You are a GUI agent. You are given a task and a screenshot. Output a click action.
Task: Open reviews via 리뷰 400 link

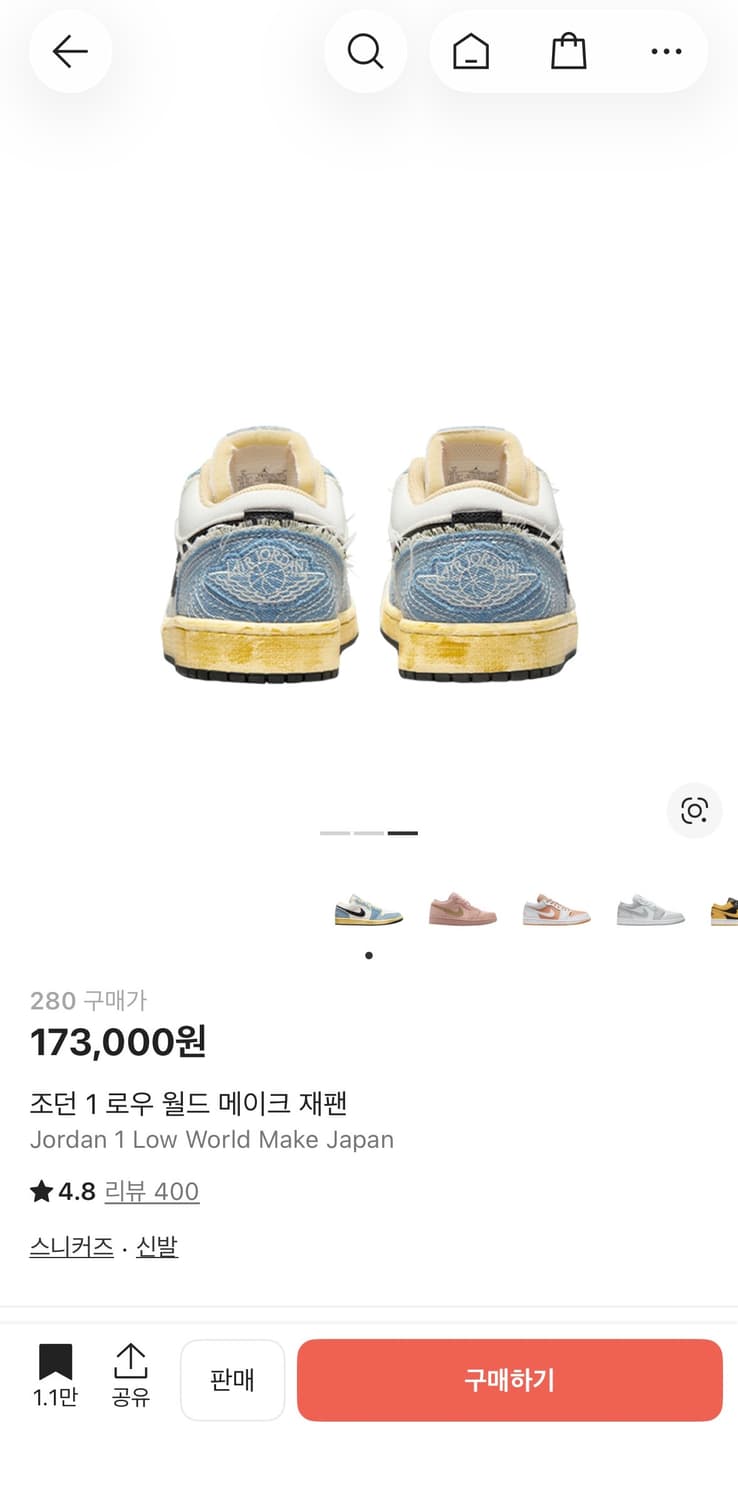152,1191
